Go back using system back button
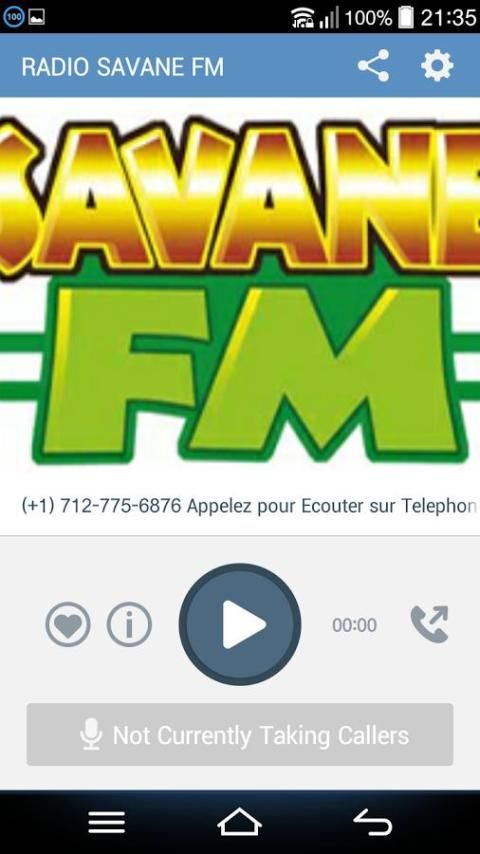Viewport: 480px width, 854px height. [373, 822]
